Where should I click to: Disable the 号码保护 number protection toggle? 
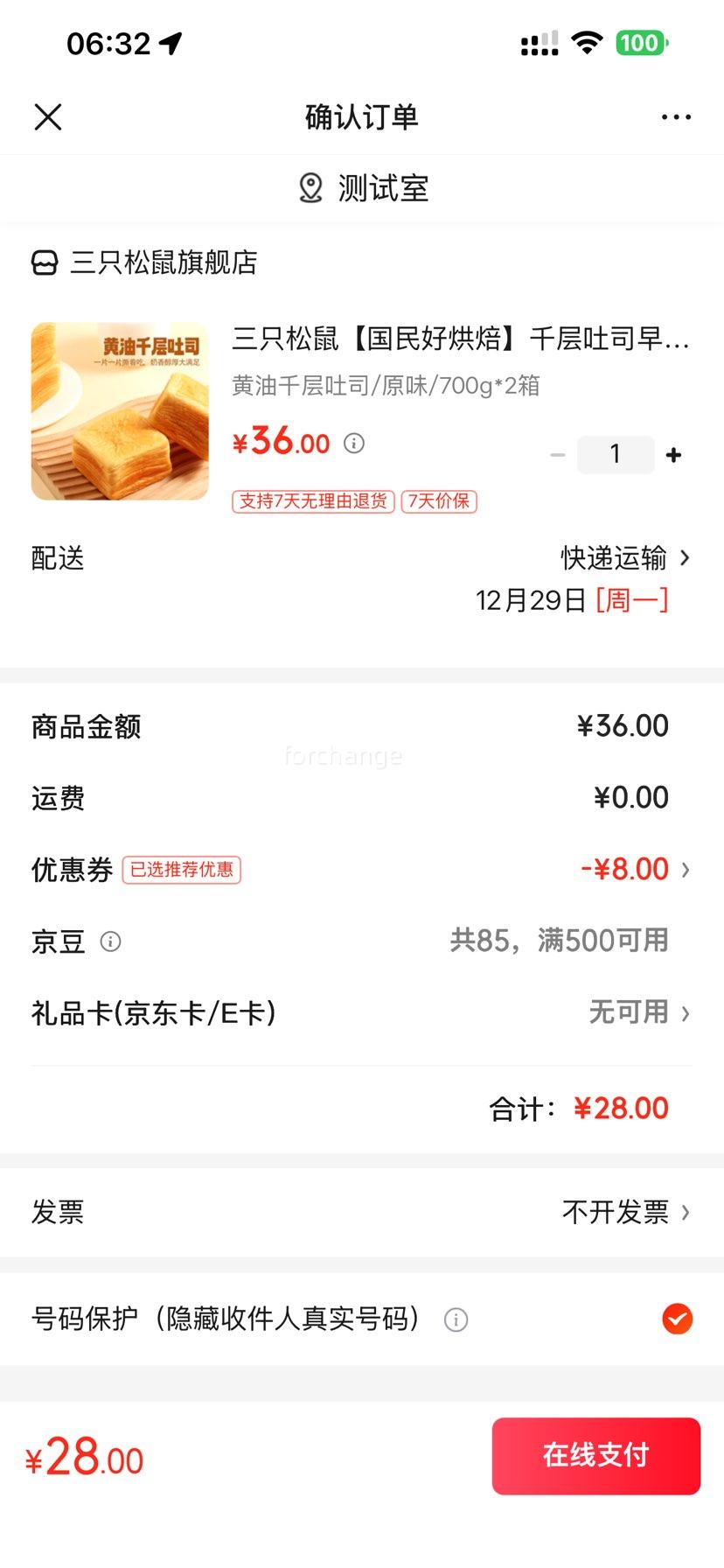[676, 1319]
